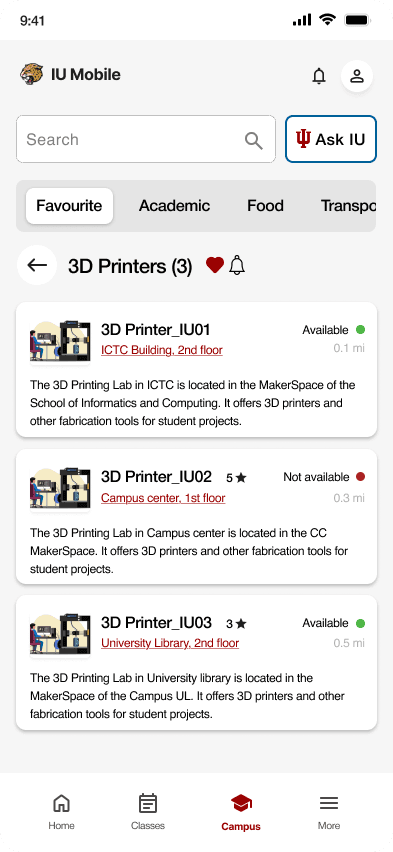Go back using the arrow beside 3D Printers
Viewport: 393px width, 852px height.
37,265
